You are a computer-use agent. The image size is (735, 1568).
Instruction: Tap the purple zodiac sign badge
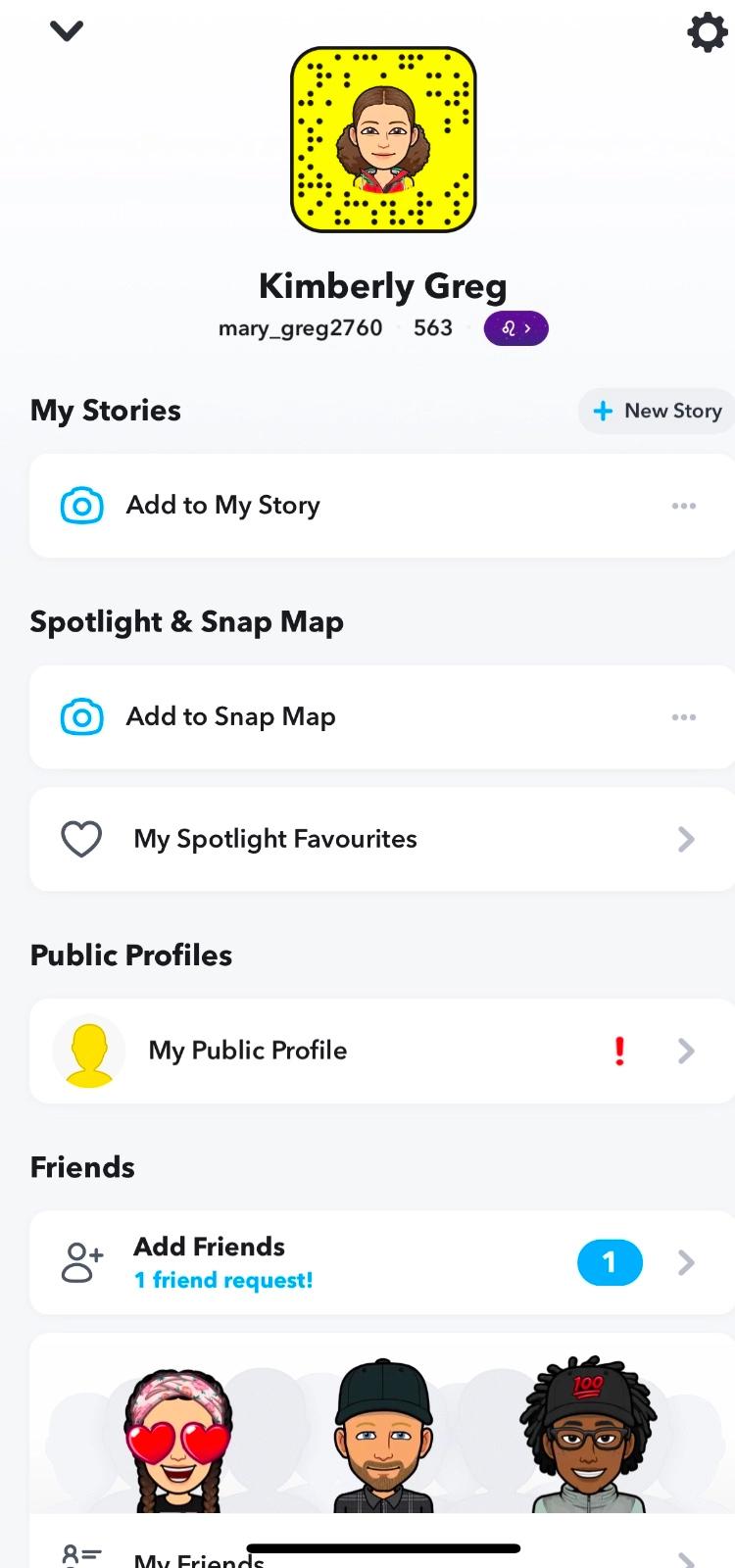point(515,328)
